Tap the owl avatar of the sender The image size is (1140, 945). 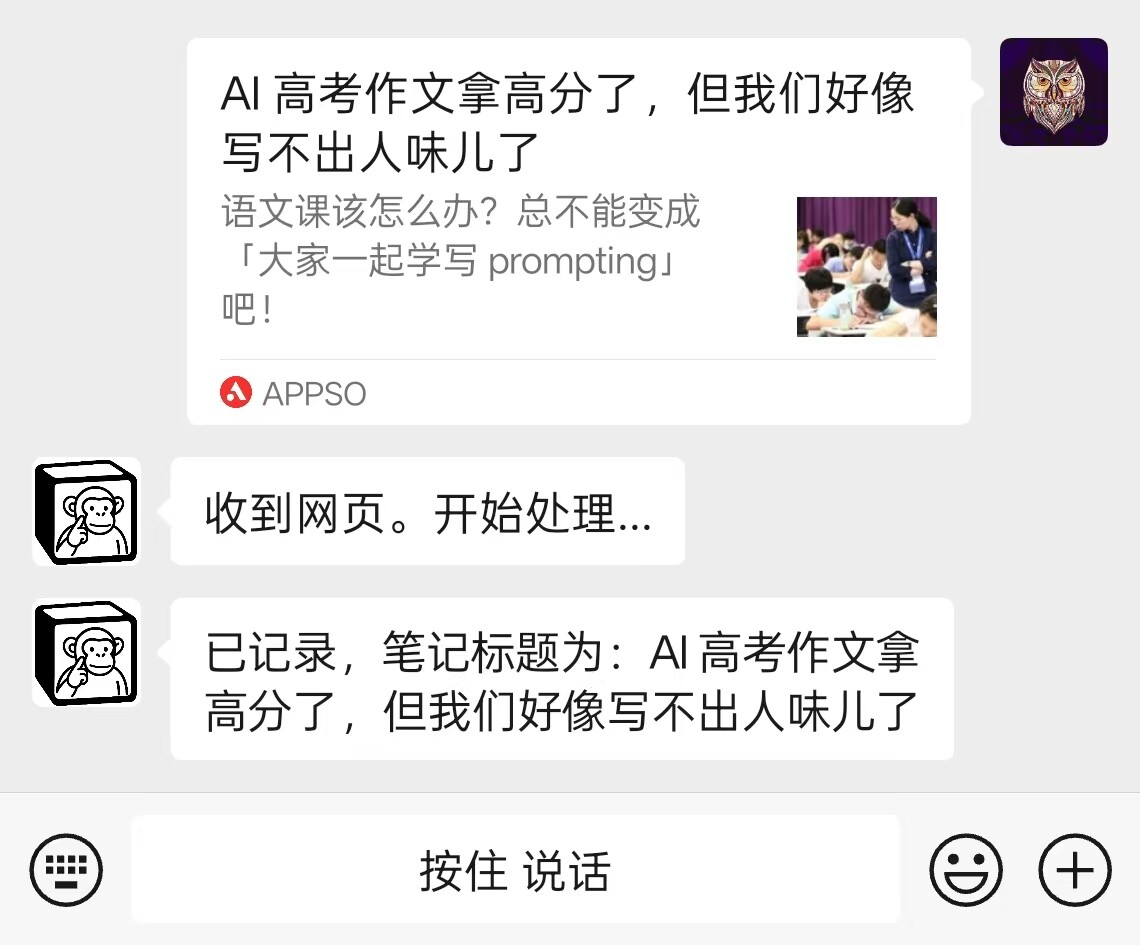[1053, 92]
